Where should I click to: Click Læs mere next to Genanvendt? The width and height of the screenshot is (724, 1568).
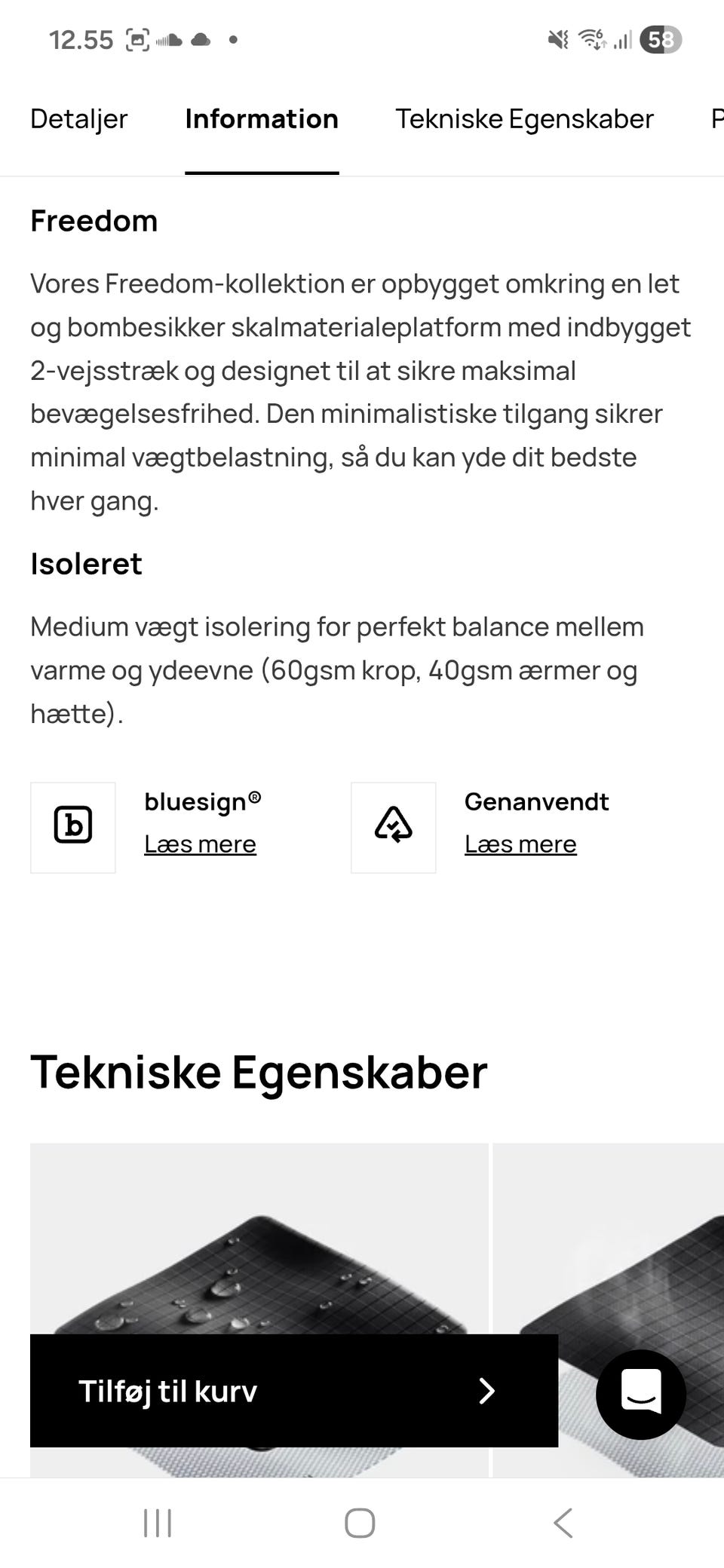pyautogui.click(x=520, y=844)
